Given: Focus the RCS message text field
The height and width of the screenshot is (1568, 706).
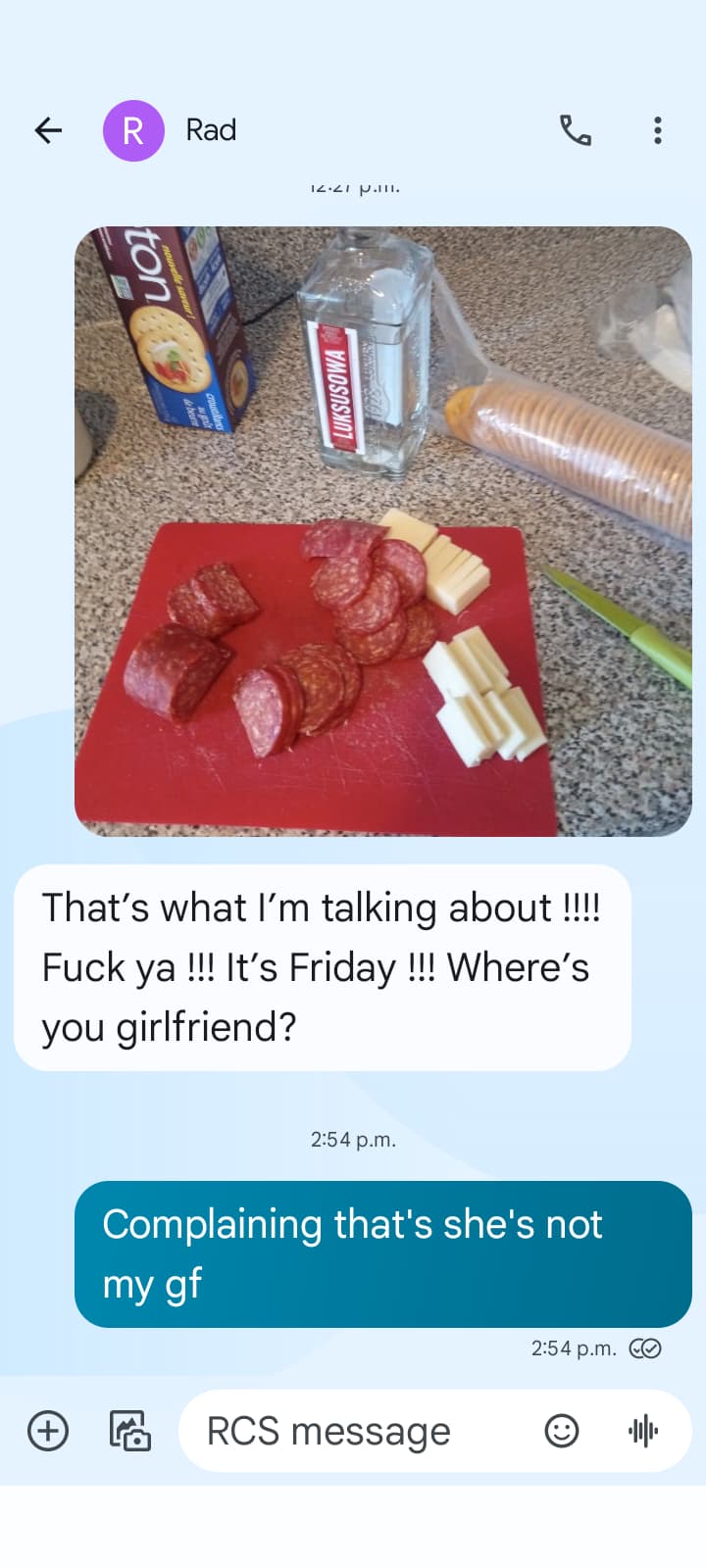Looking at the screenshot, I should coord(363,1431).
